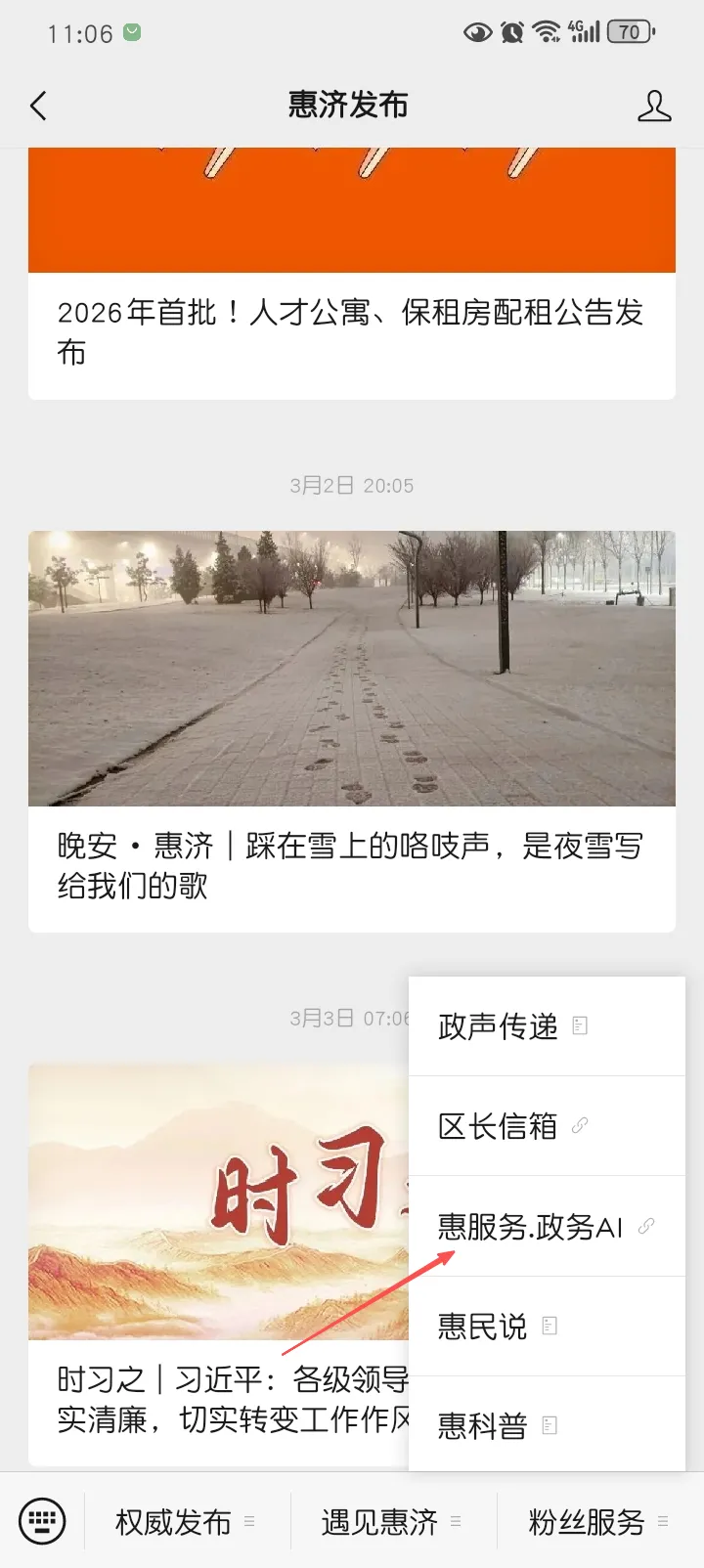Open the 晚安・惠济 snow night article
Screen dimensions: 704x1568
coord(351,730)
